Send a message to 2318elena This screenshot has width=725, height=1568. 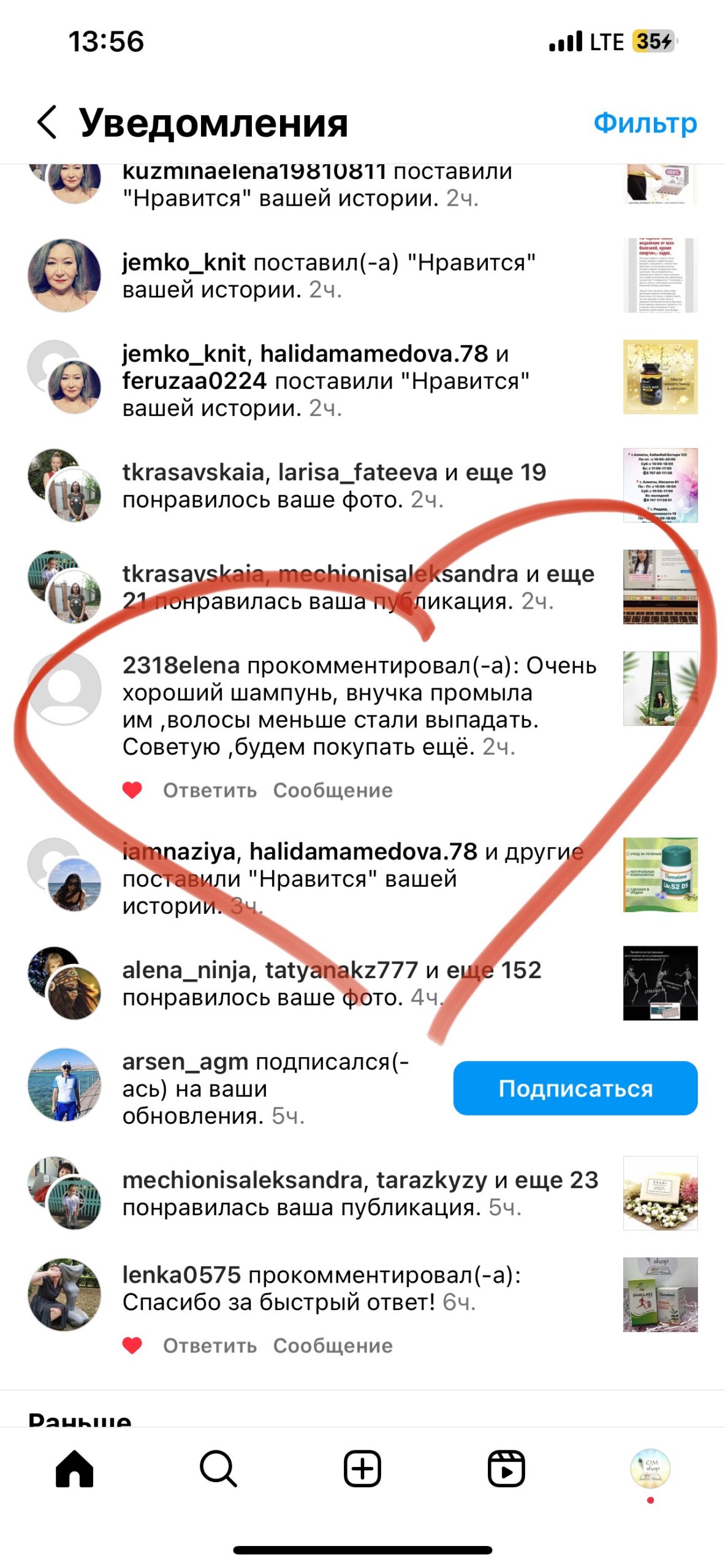pos(333,791)
